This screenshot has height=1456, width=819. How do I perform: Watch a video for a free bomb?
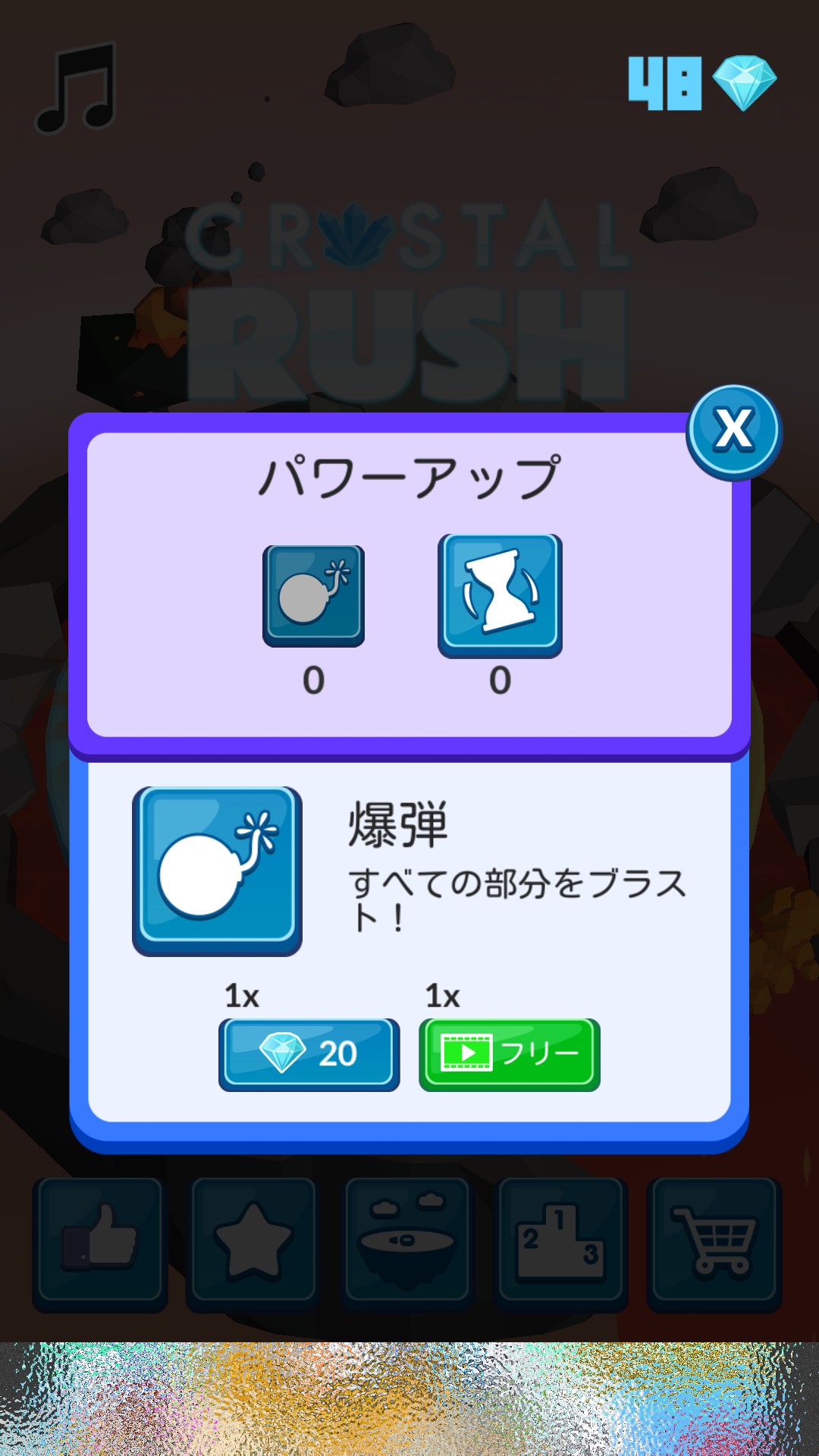pos(509,1054)
